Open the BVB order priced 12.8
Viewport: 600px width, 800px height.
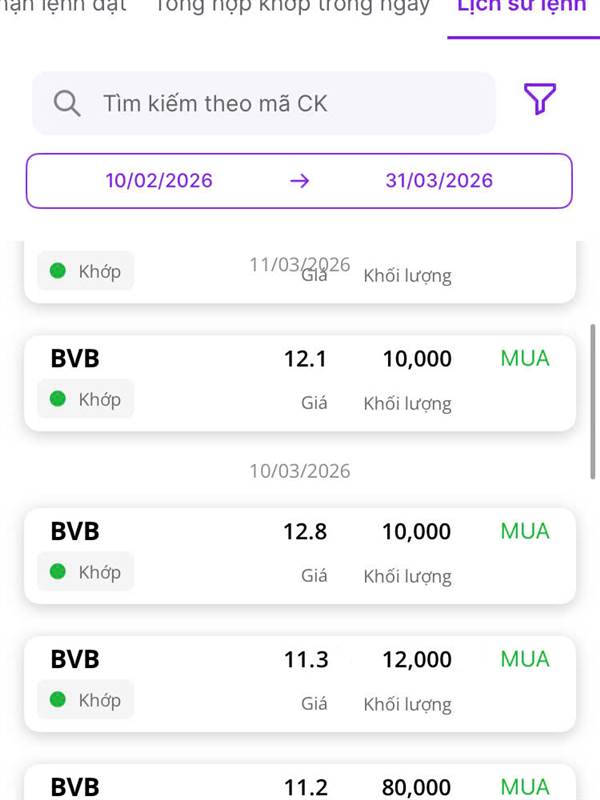pyautogui.click(x=300, y=555)
